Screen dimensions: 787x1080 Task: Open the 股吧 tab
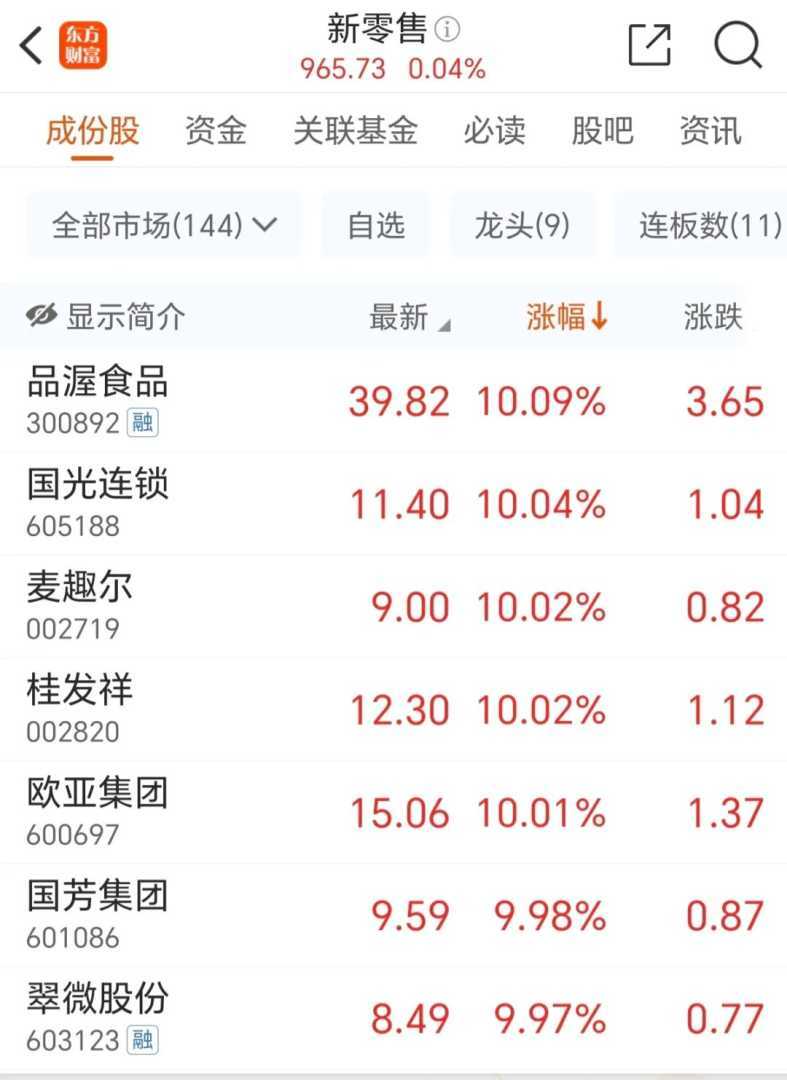[602, 131]
